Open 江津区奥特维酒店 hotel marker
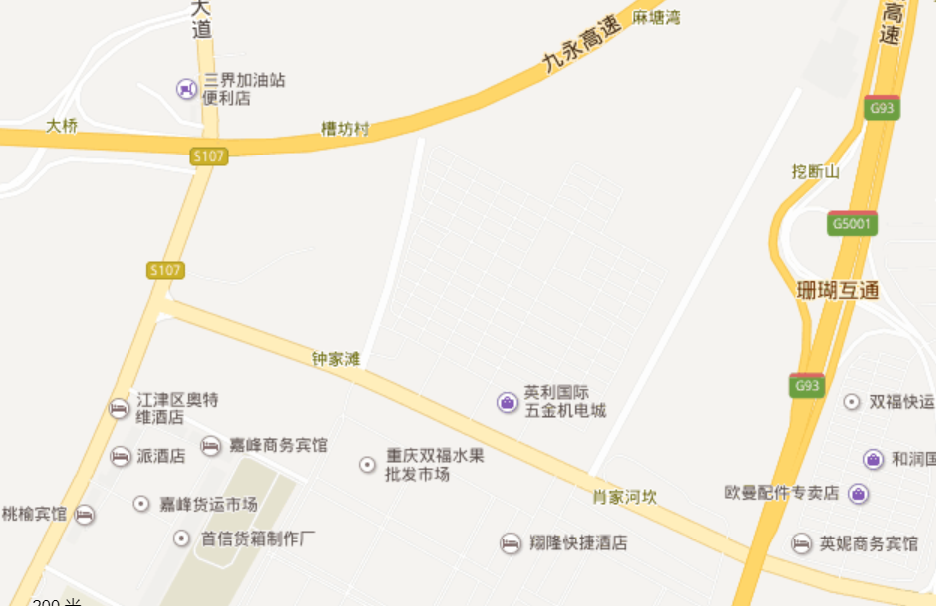Viewport: 936px width, 606px height. point(119,408)
